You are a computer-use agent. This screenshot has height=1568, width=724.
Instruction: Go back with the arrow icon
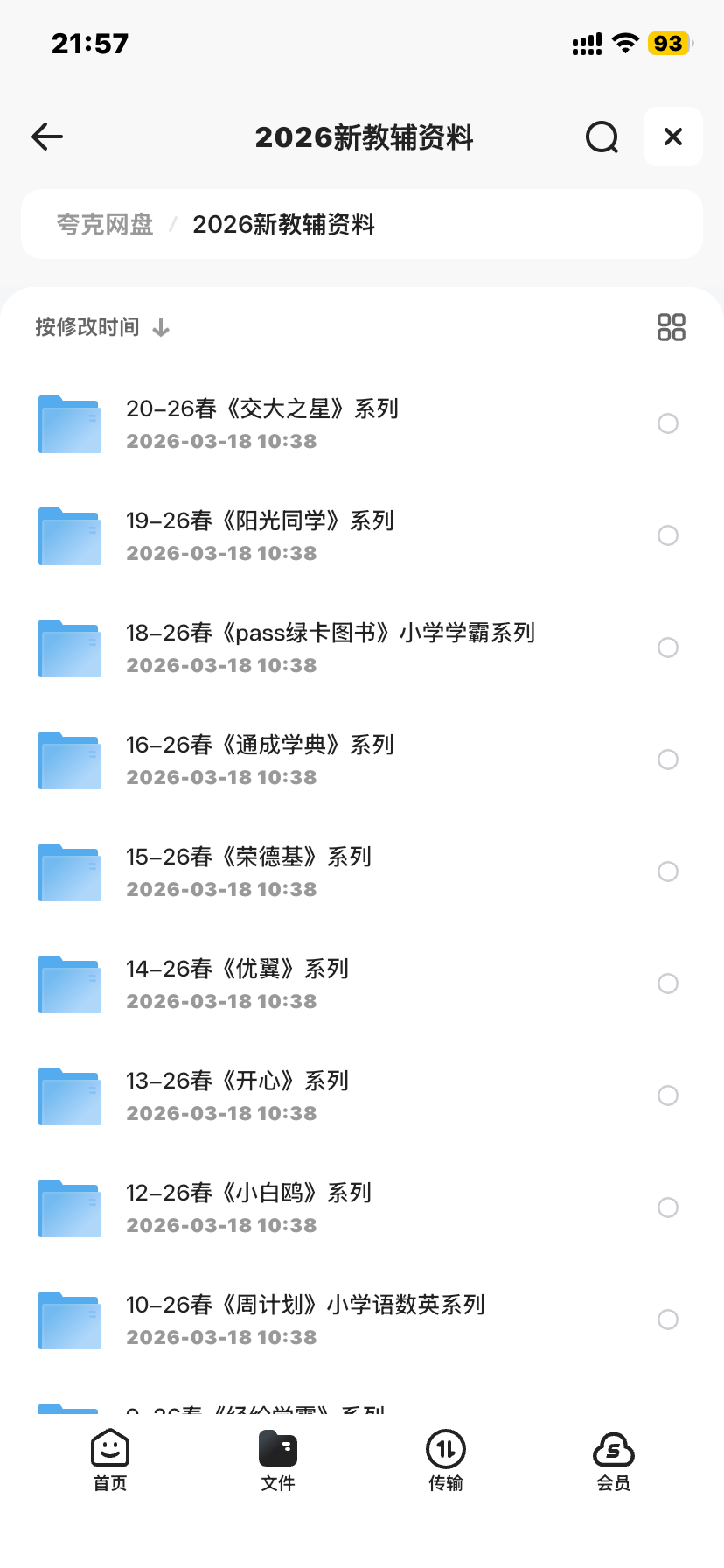(47, 136)
